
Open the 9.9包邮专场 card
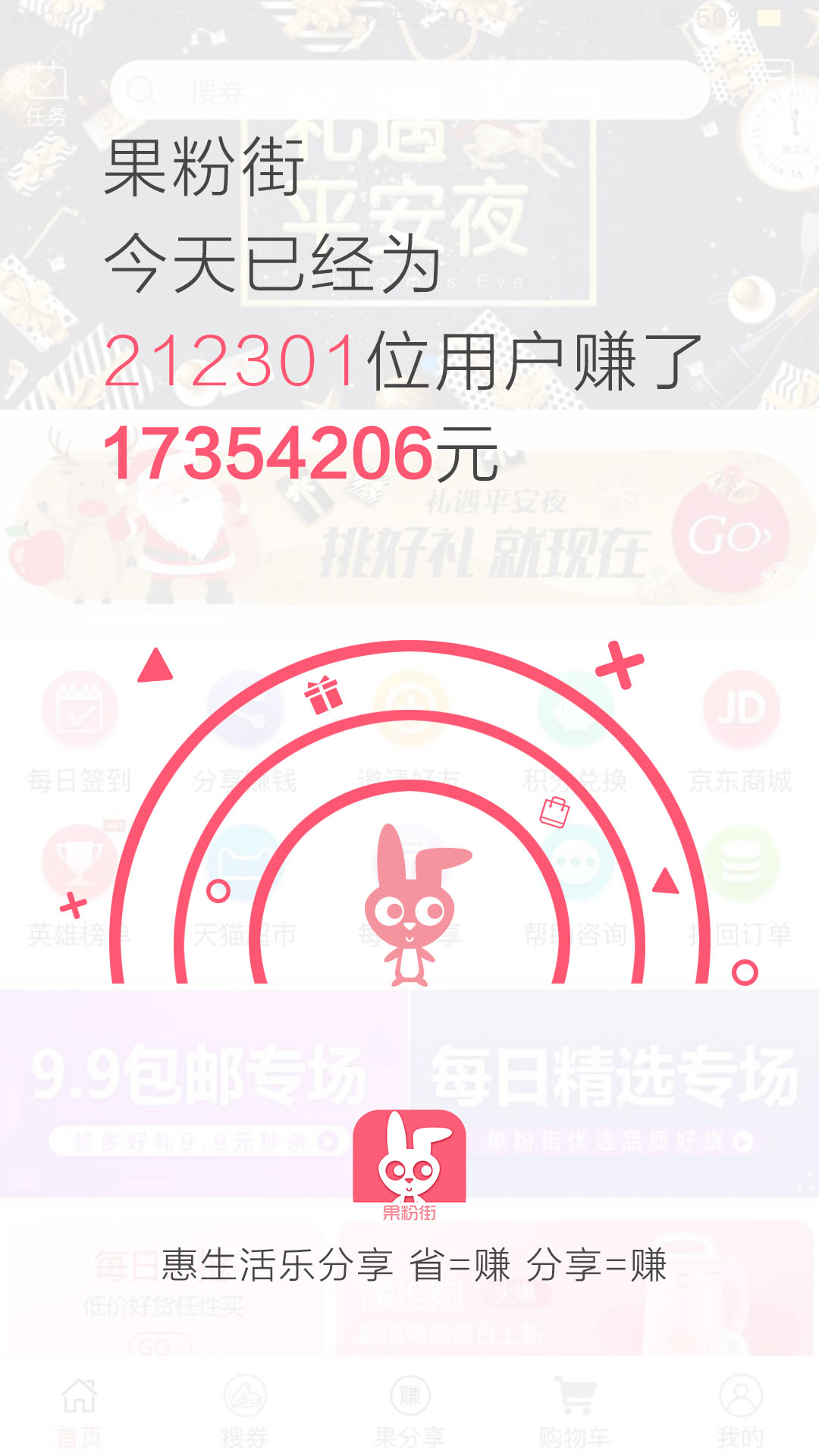click(x=203, y=1094)
